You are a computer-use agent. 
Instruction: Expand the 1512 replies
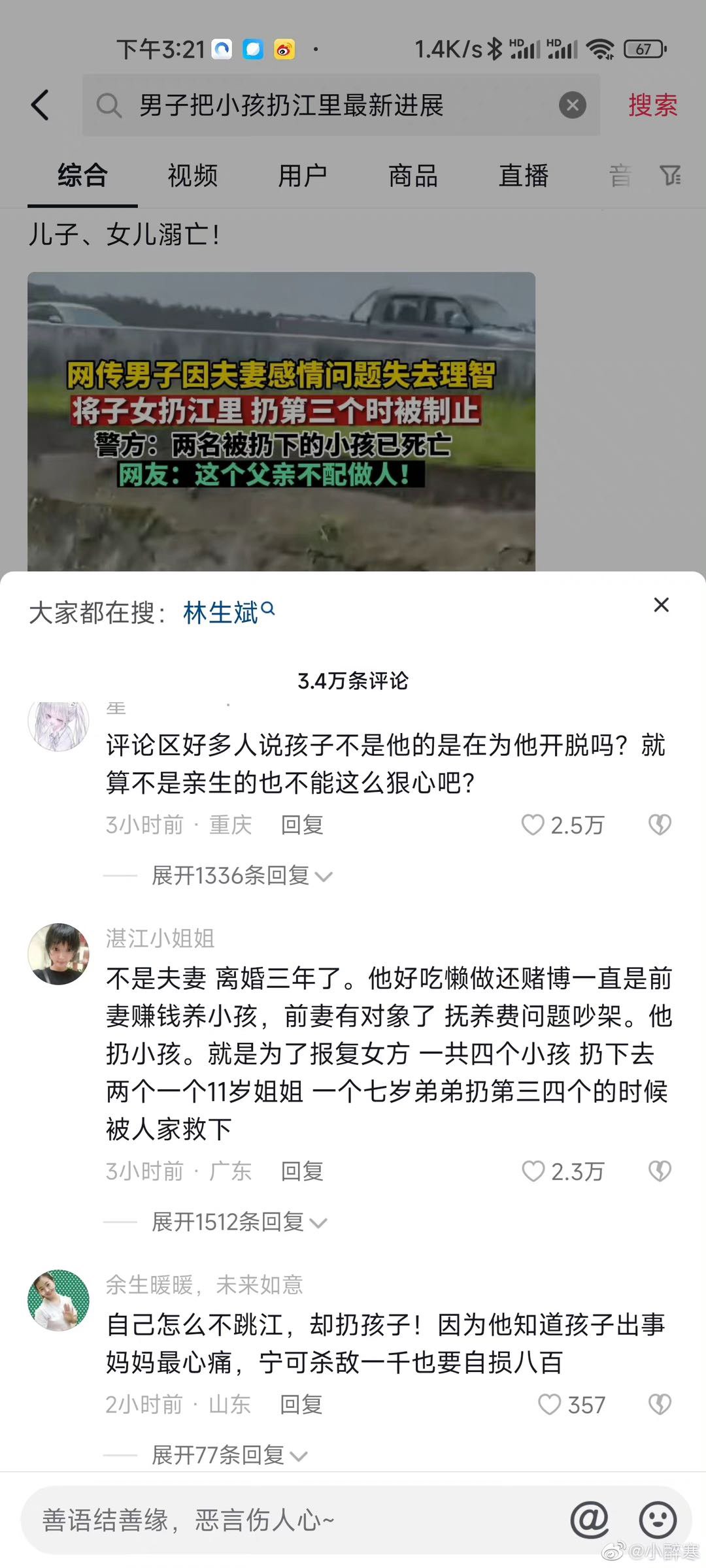point(239,1222)
